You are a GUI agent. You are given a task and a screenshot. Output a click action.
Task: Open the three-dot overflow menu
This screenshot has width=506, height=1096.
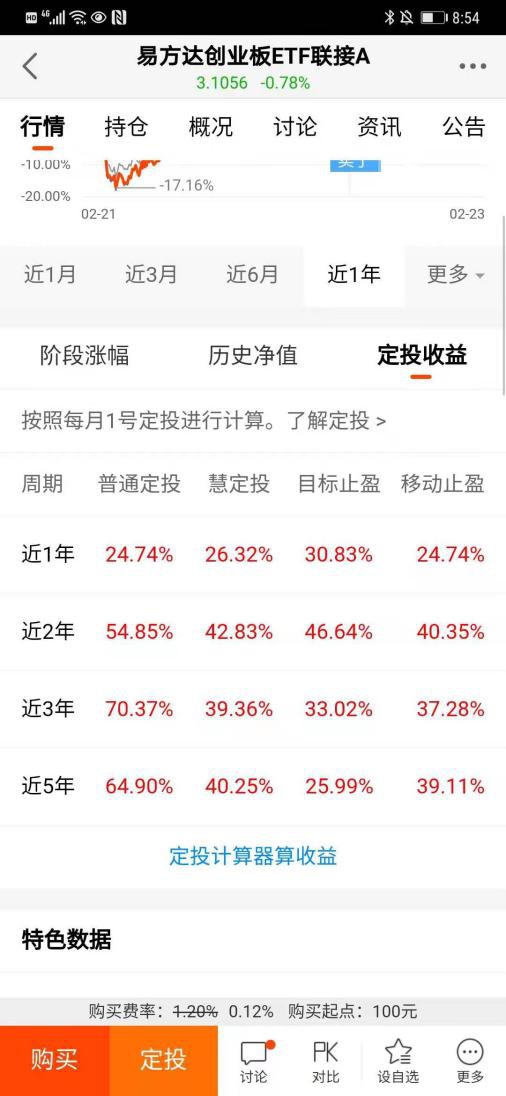point(472,66)
